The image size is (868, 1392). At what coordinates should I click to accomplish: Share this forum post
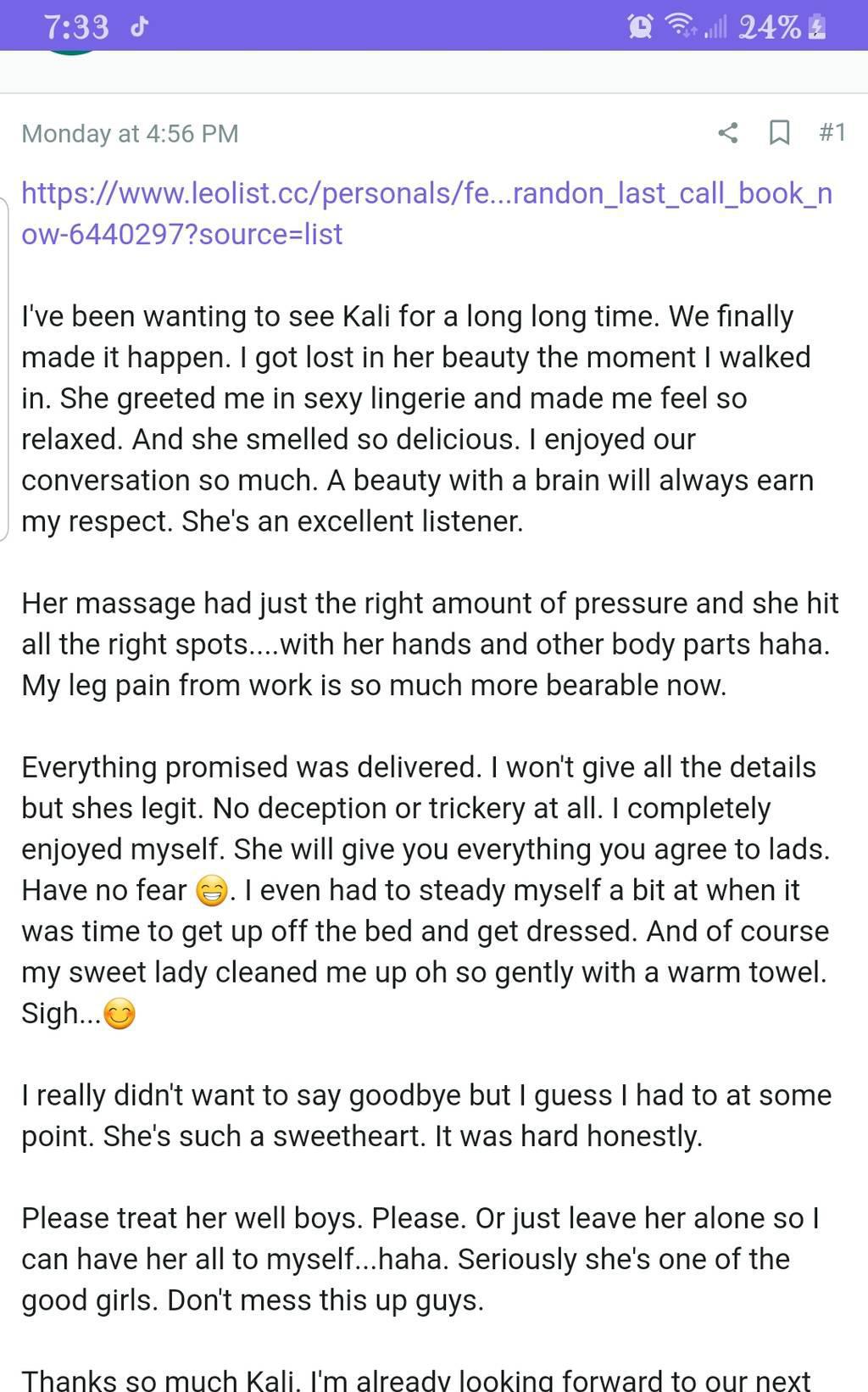727,132
